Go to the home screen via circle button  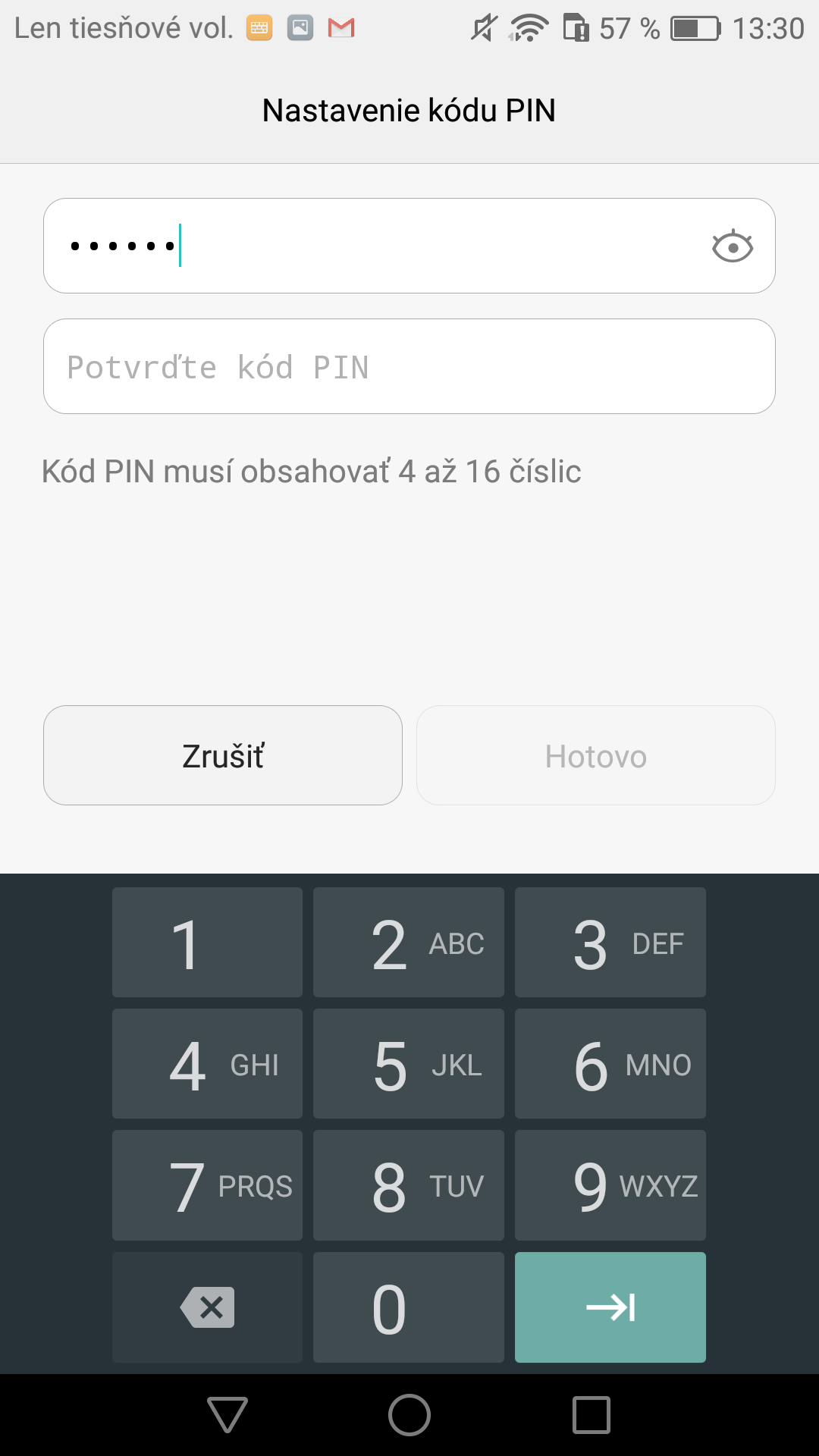(x=409, y=1415)
